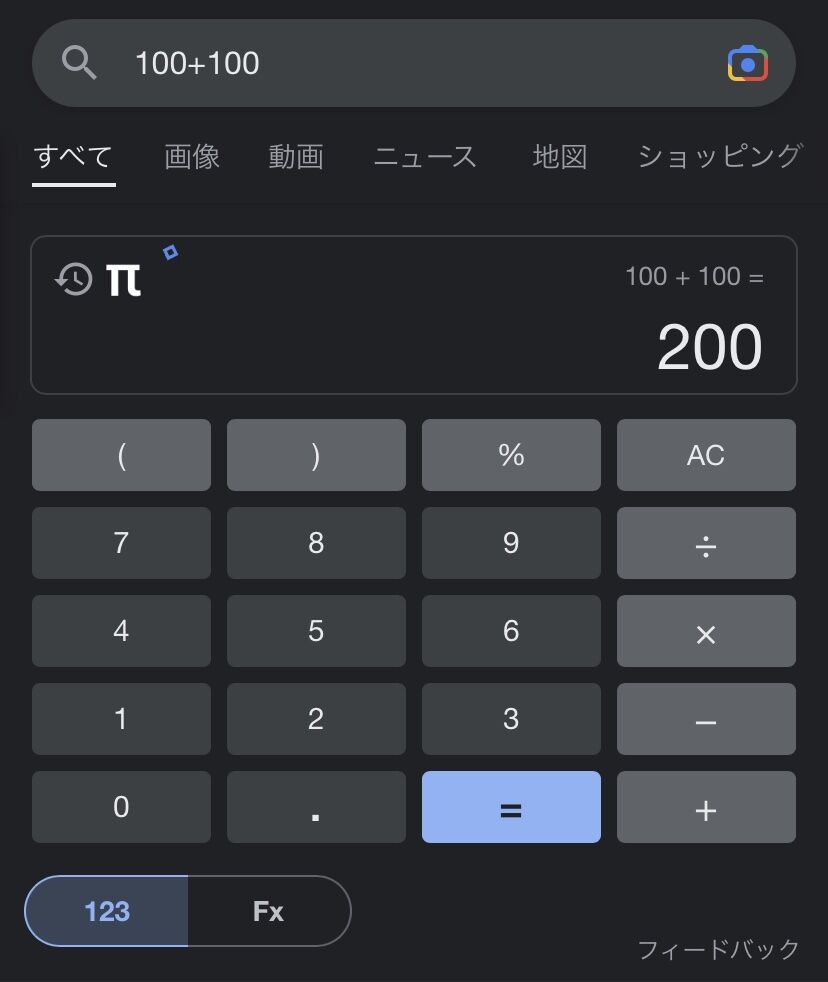
Task: Insert an opening parenthesis
Action: 121,455
